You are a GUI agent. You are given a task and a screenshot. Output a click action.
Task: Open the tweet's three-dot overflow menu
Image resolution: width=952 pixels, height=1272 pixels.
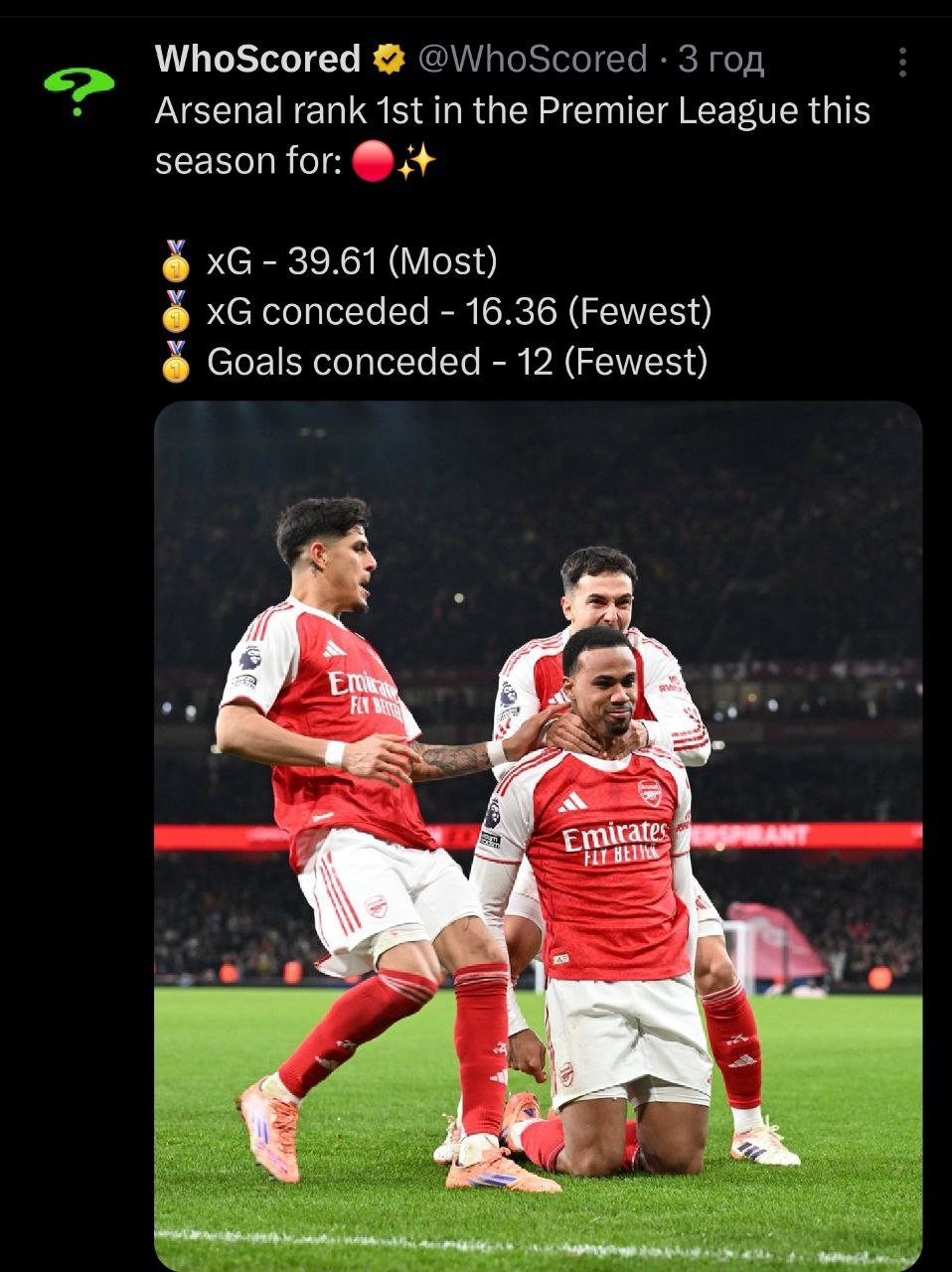click(x=901, y=62)
